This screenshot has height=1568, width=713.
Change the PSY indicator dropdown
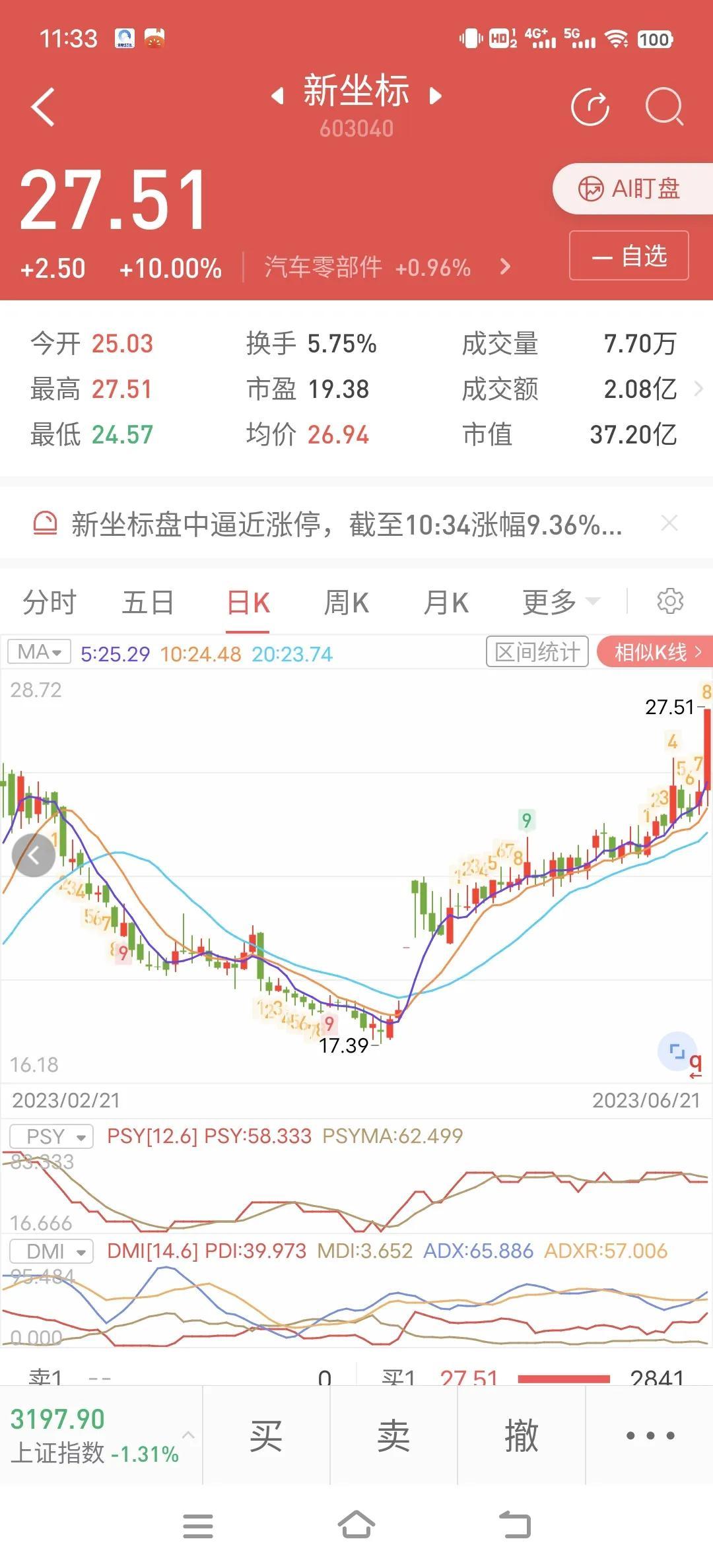51,1136
